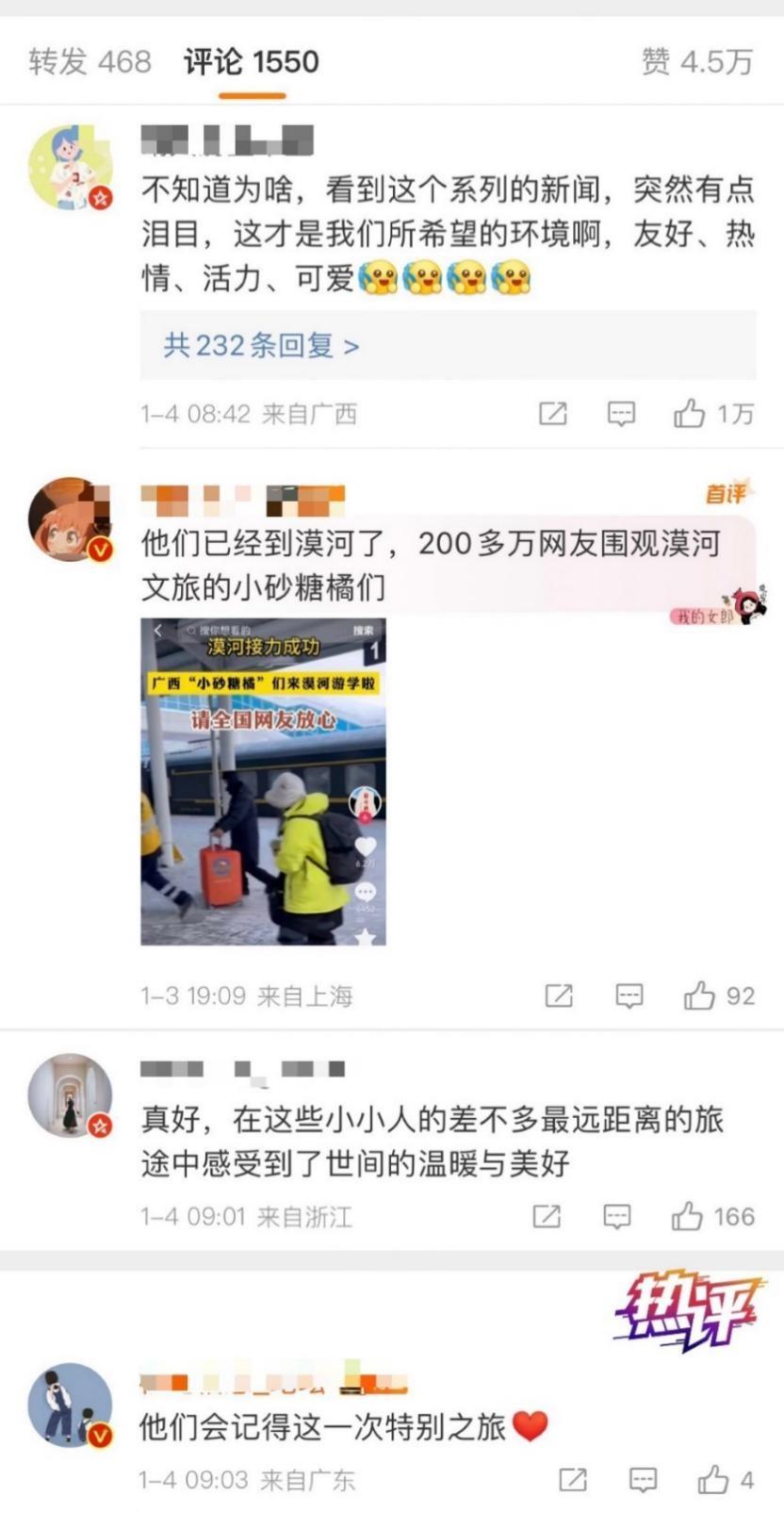Screen dimensions: 784x1513
Task: Open the 漠河接力成功 image in the comment
Action: coord(263,781)
